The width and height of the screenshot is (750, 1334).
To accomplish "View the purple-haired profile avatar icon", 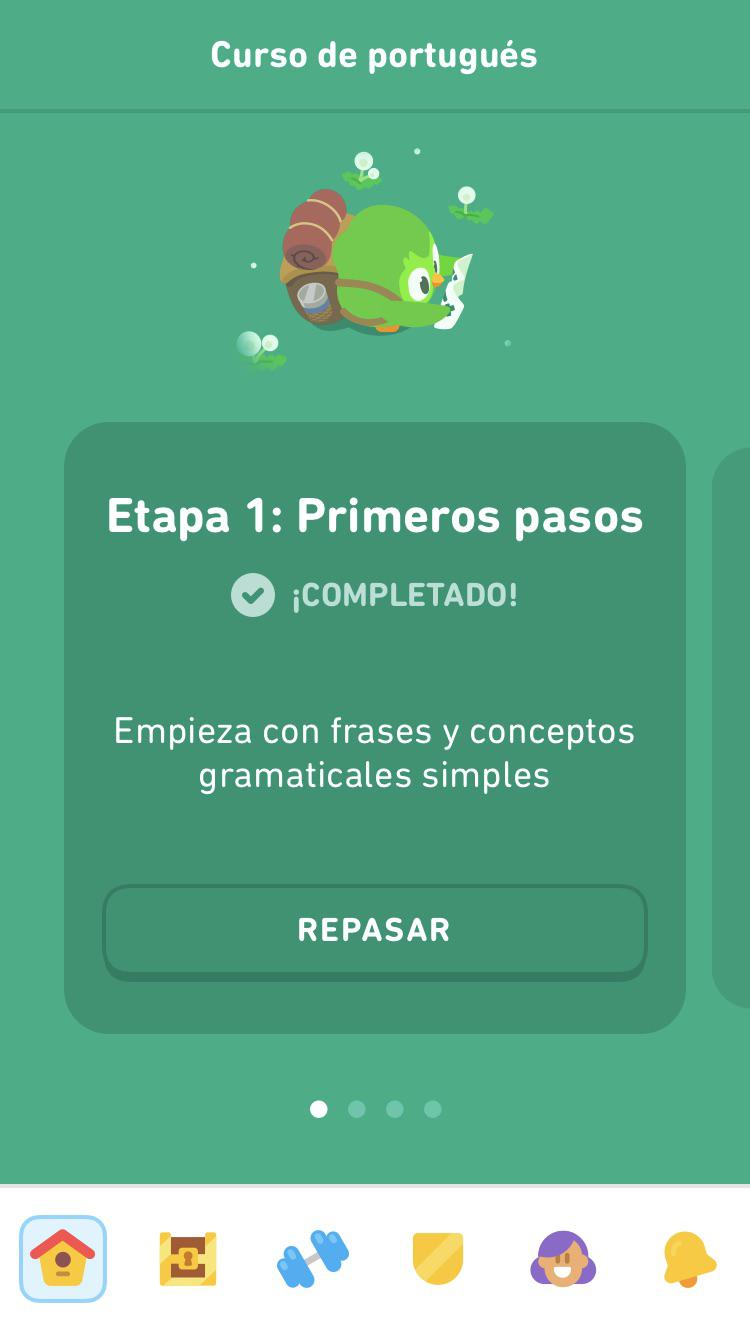I will tap(562, 1260).
